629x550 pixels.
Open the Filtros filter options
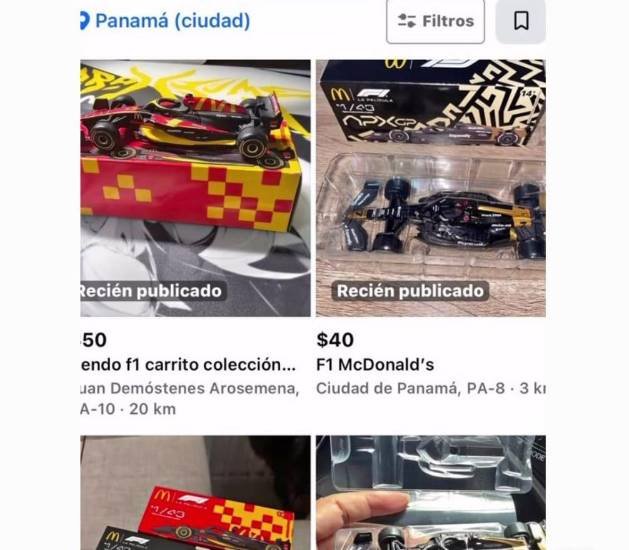pos(435,21)
